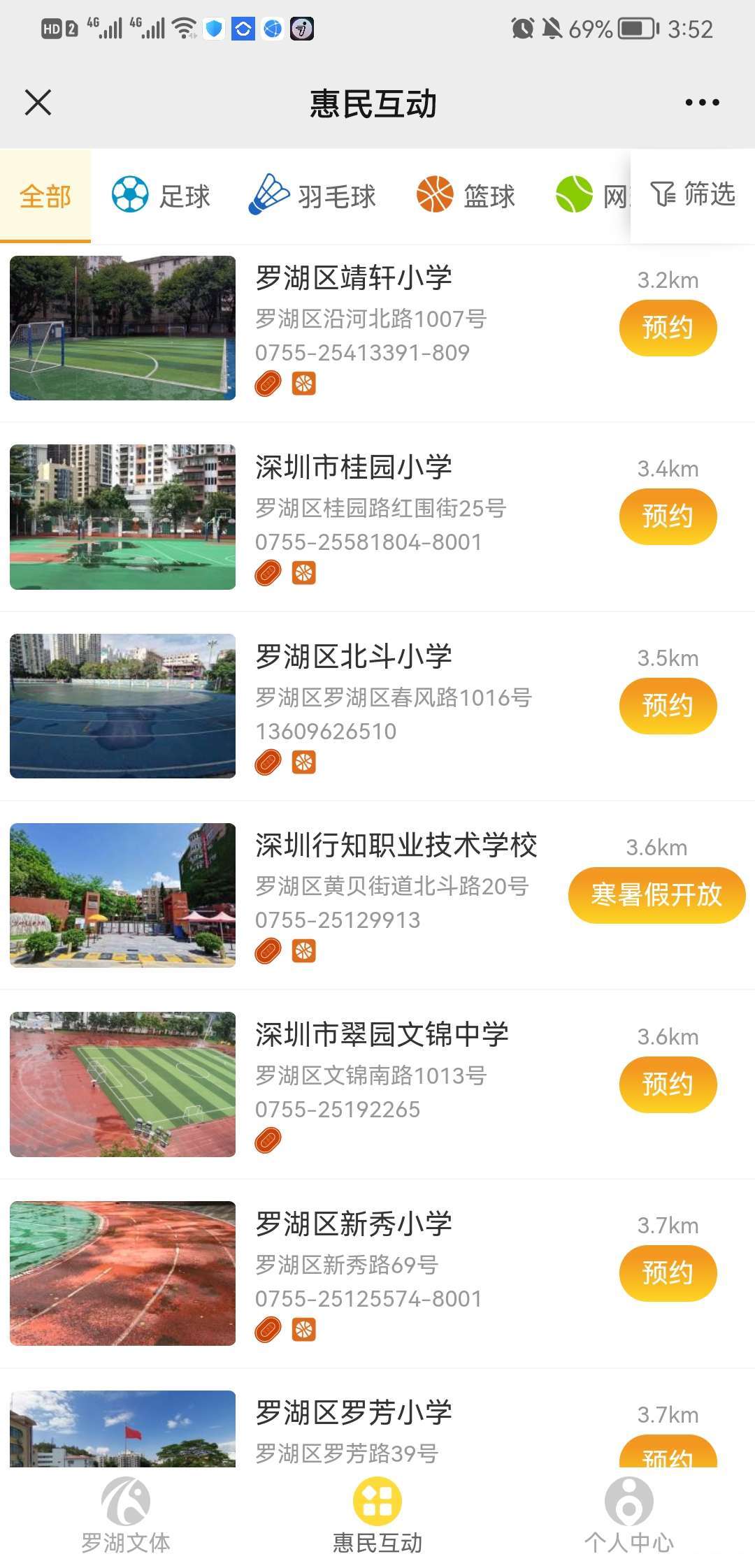Close the 惠民互动 page
755x1568 pixels.
click(x=38, y=103)
